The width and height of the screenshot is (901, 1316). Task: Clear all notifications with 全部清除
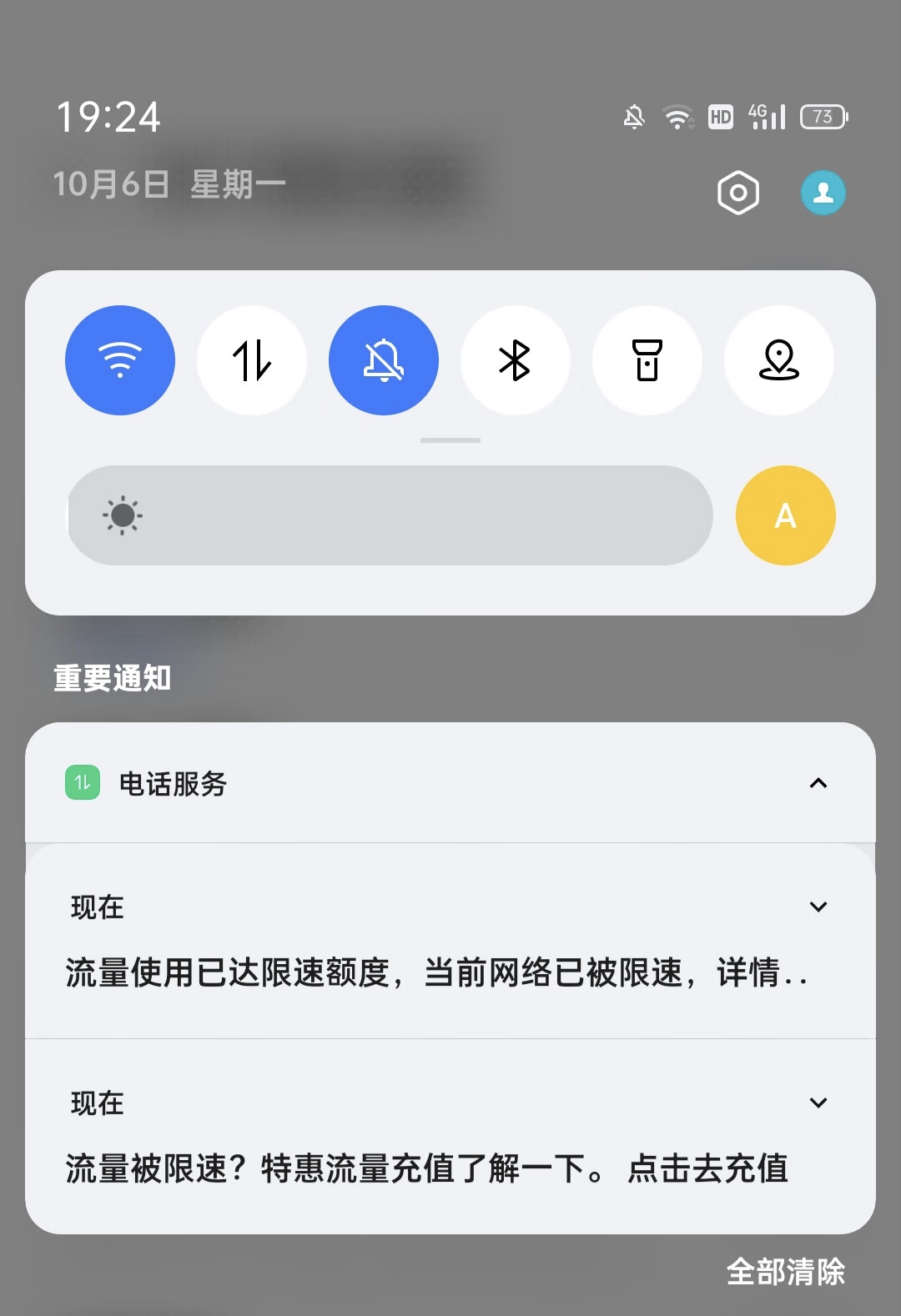pos(785,1272)
